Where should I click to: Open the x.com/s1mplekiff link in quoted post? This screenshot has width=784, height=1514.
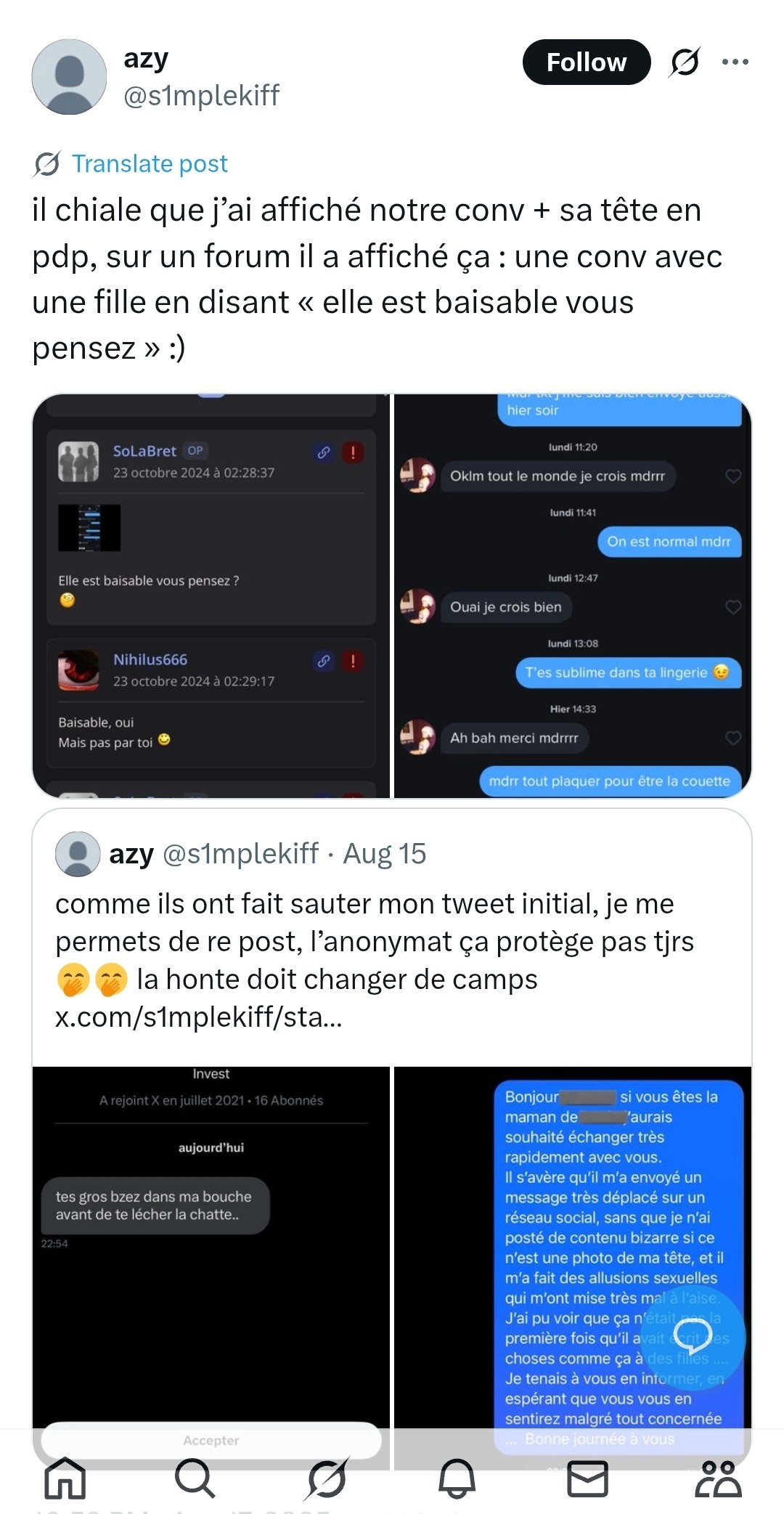(198, 1017)
